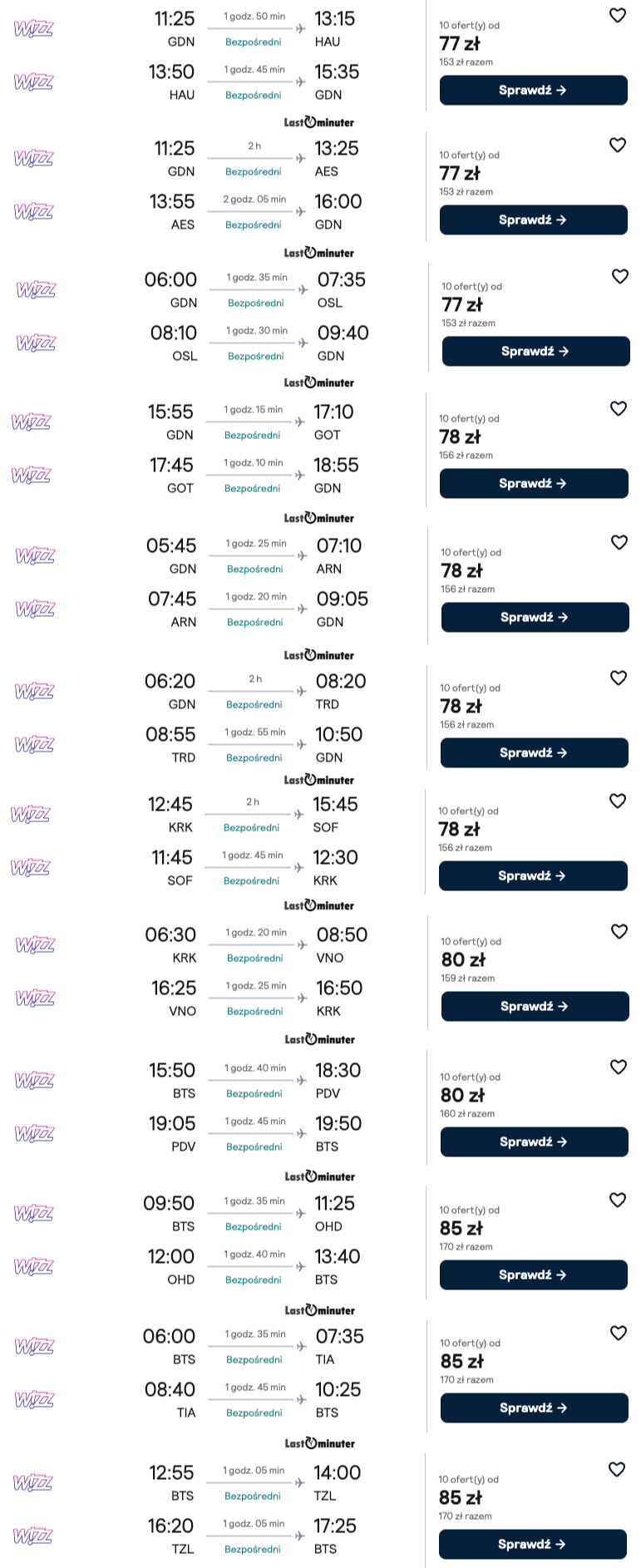Viewport: 641px width, 1568px height.
Task: Open Sprawdź for the KRK–VNO flight
Action: (535, 1007)
